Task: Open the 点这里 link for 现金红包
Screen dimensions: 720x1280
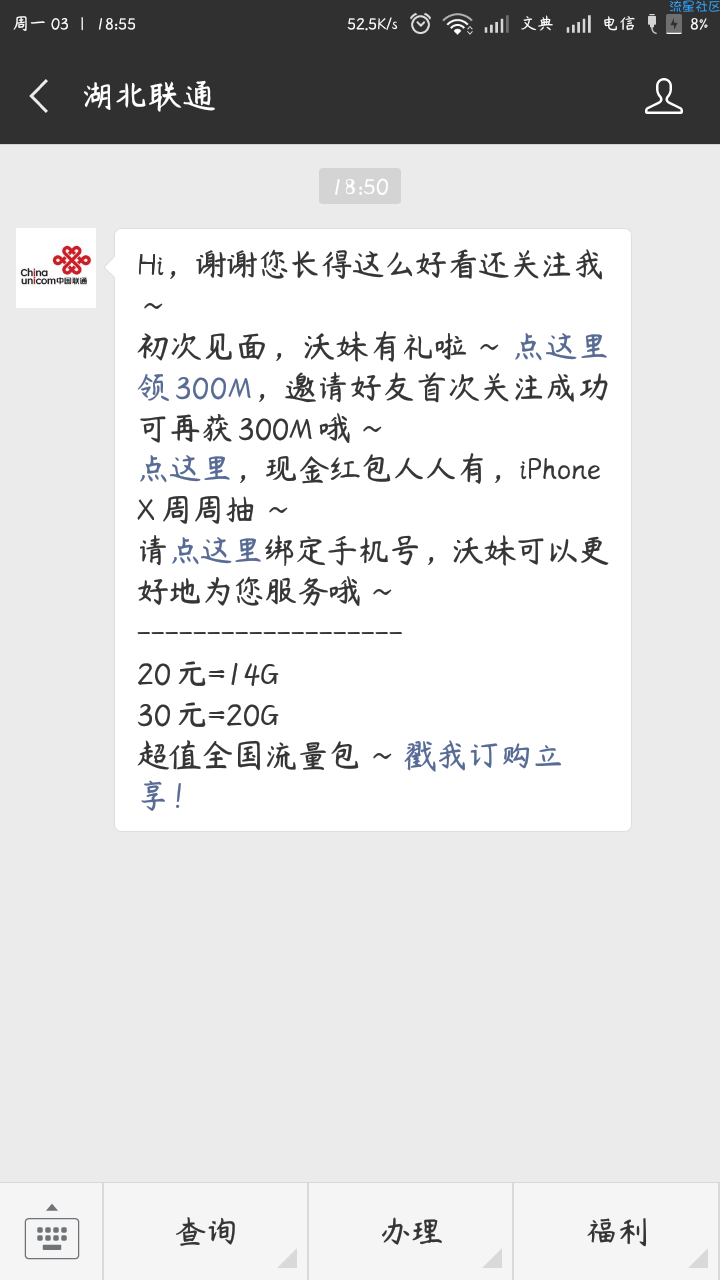Action: point(184,469)
